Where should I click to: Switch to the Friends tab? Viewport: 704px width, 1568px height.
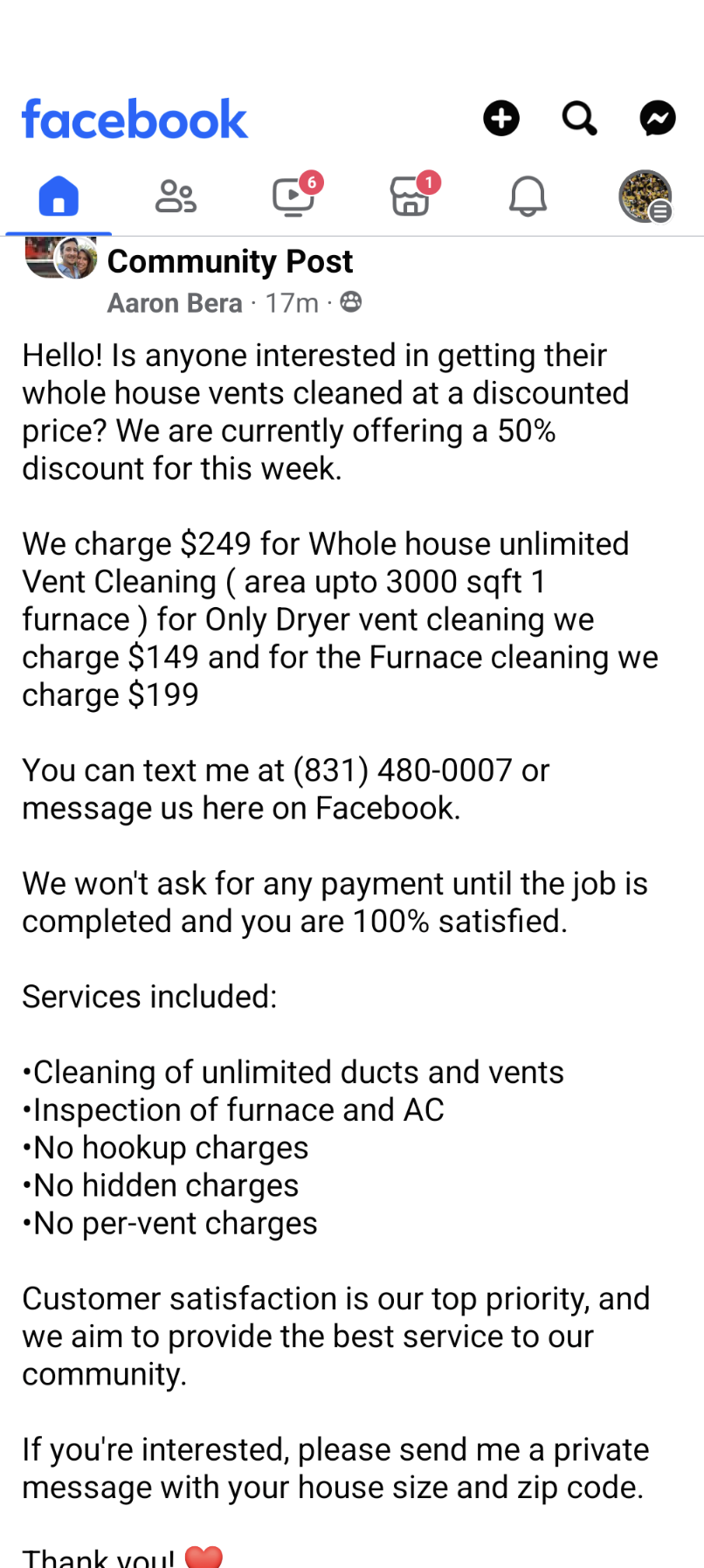pos(176,197)
